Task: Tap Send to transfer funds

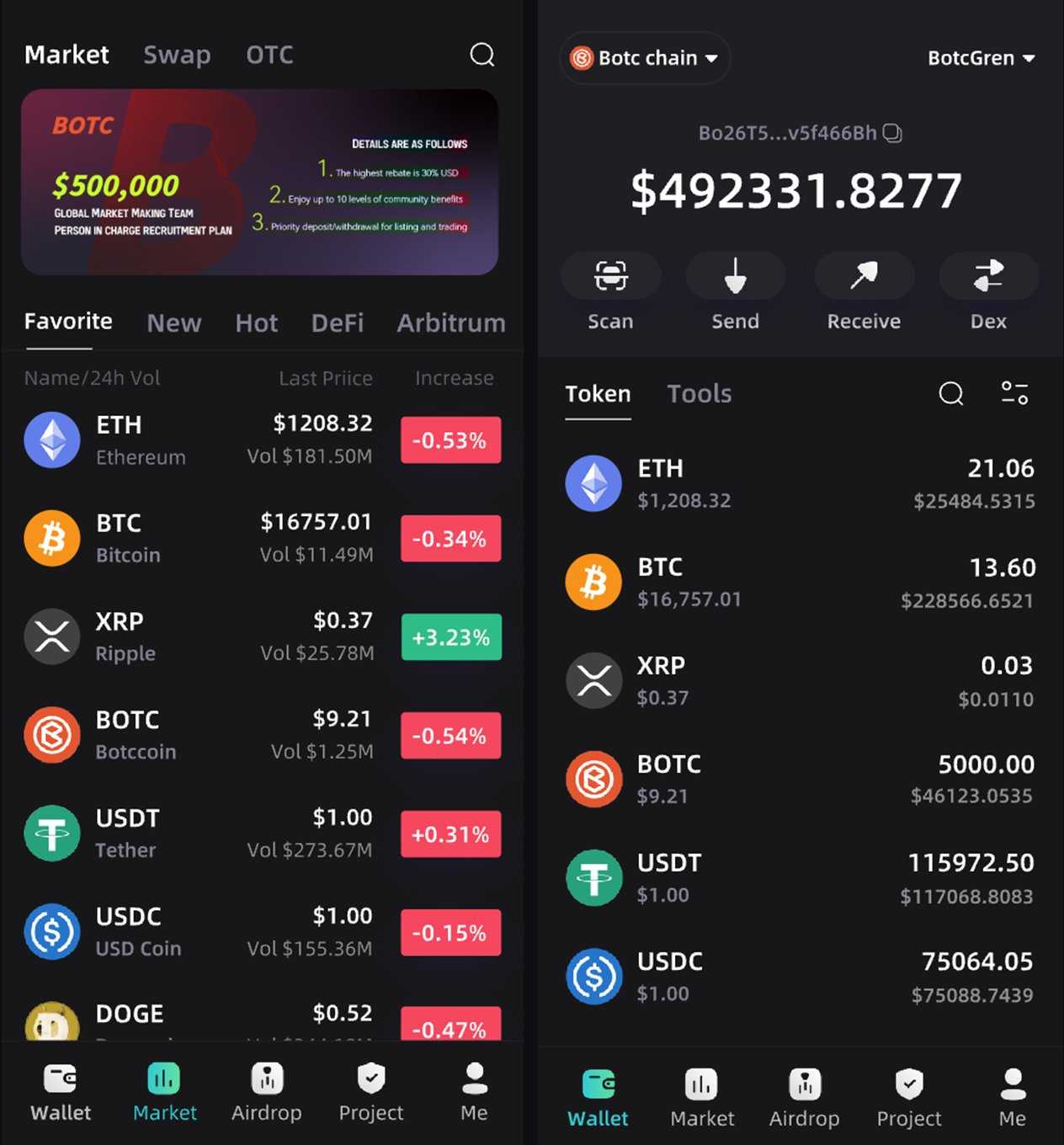Action: pos(735,290)
